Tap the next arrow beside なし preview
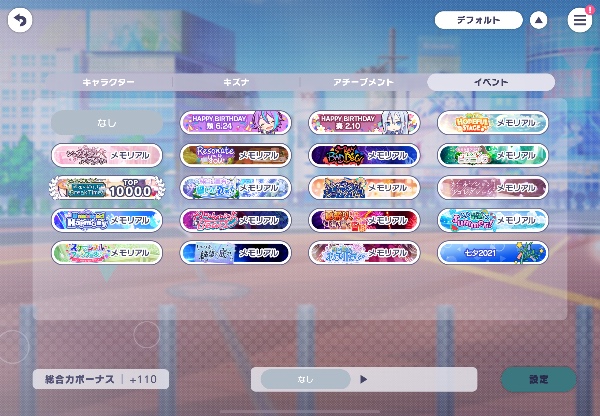The image size is (600, 416). tap(363, 379)
